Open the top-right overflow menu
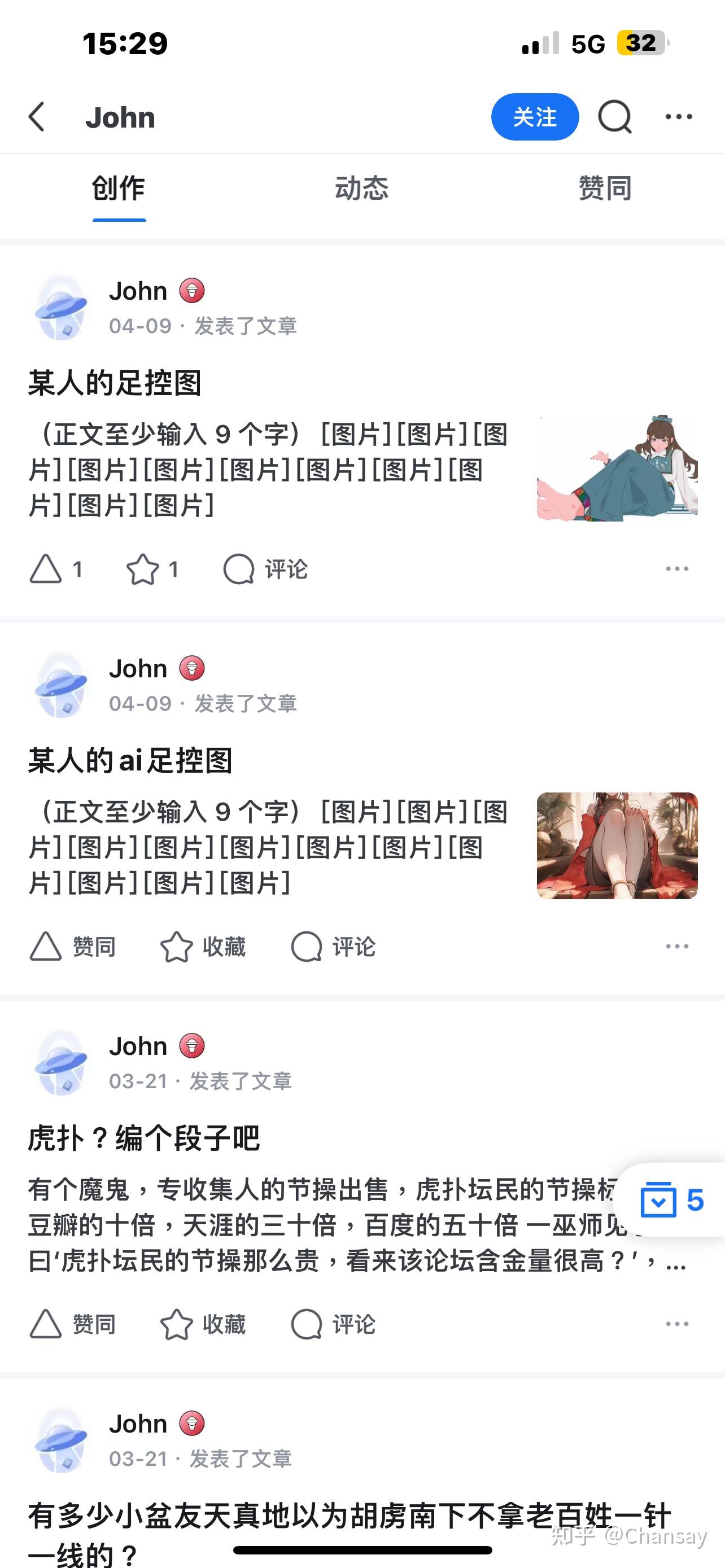 point(678,117)
